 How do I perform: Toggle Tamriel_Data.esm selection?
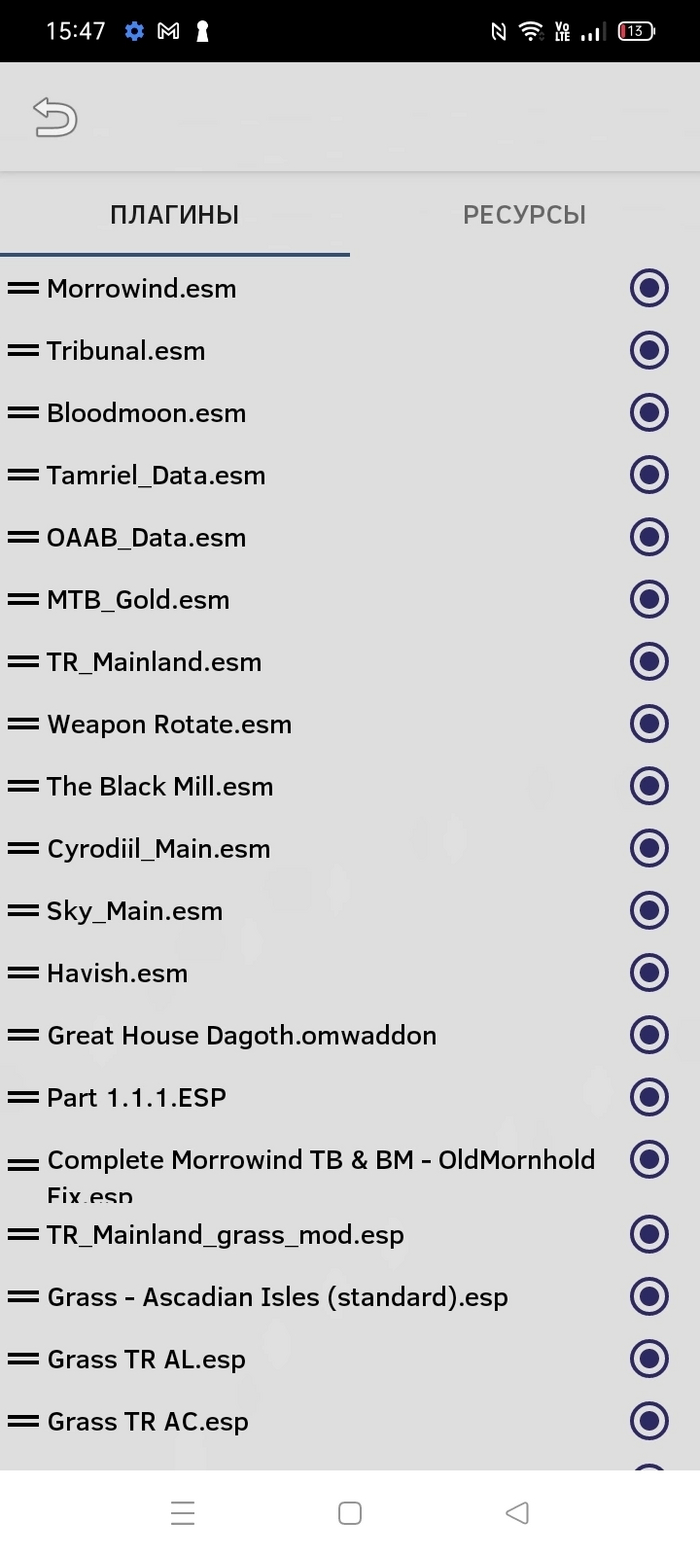[649, 475]
